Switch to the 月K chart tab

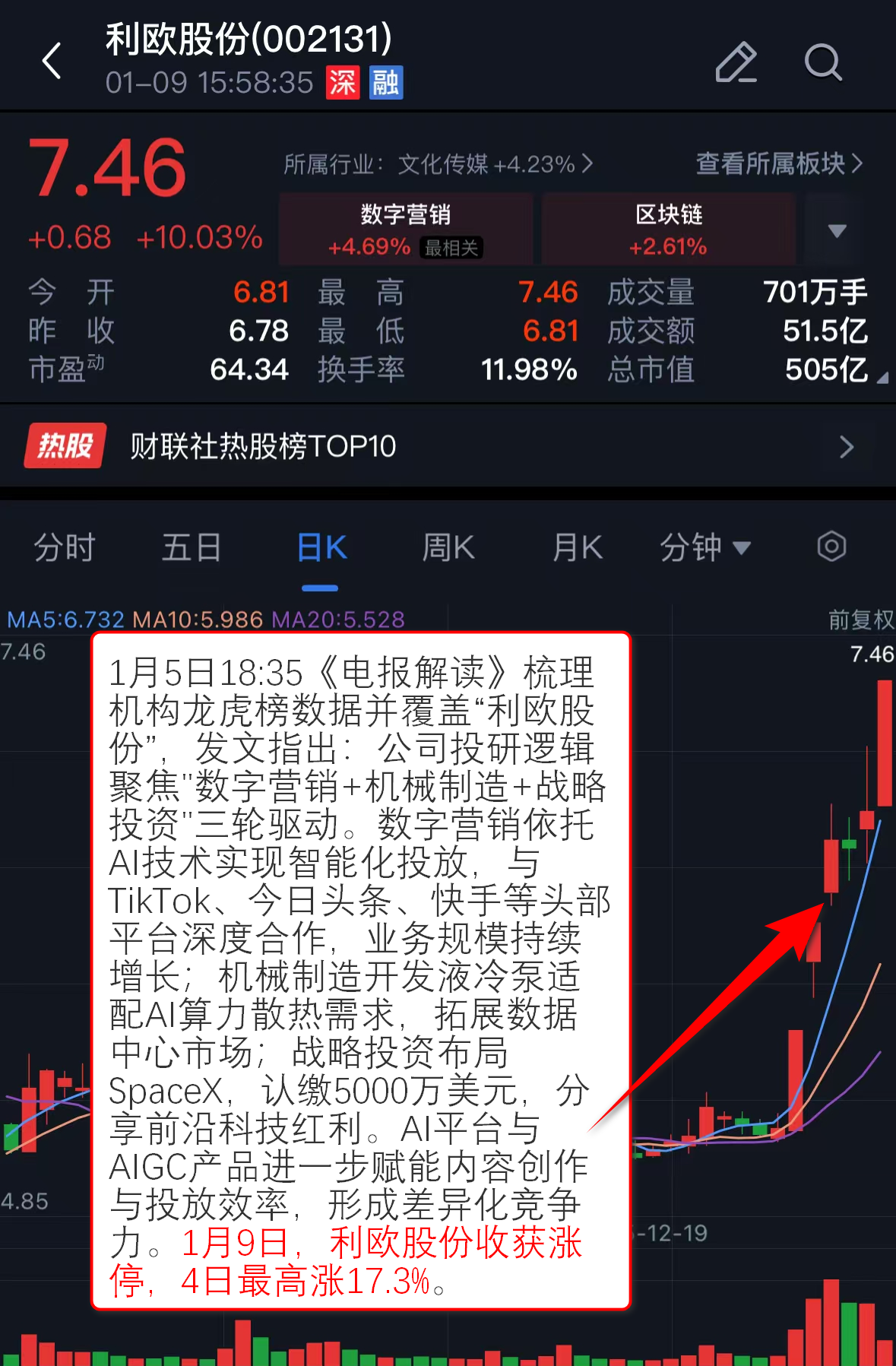click(577, 547)
